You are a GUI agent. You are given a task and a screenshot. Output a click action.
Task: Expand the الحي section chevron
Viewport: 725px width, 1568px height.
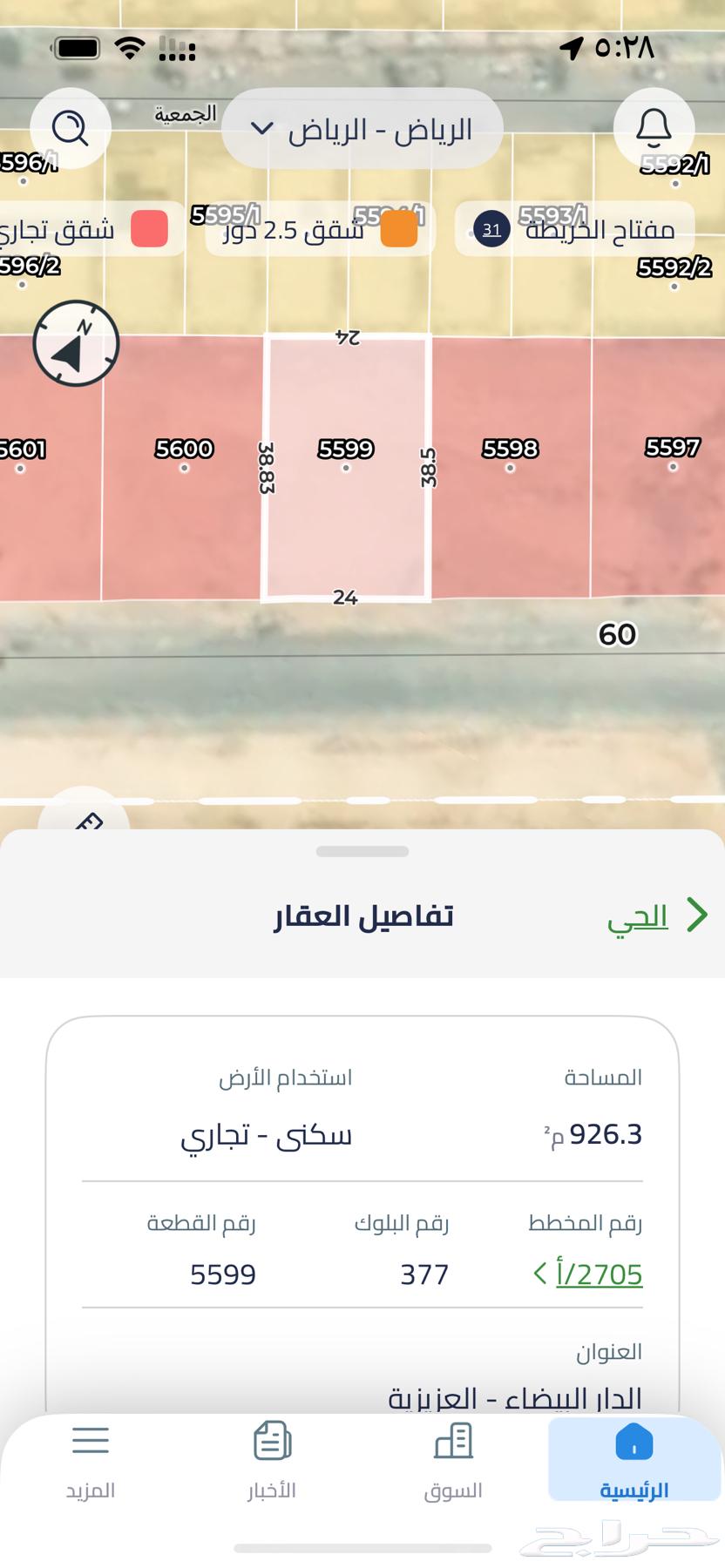[x=697, y=915]
